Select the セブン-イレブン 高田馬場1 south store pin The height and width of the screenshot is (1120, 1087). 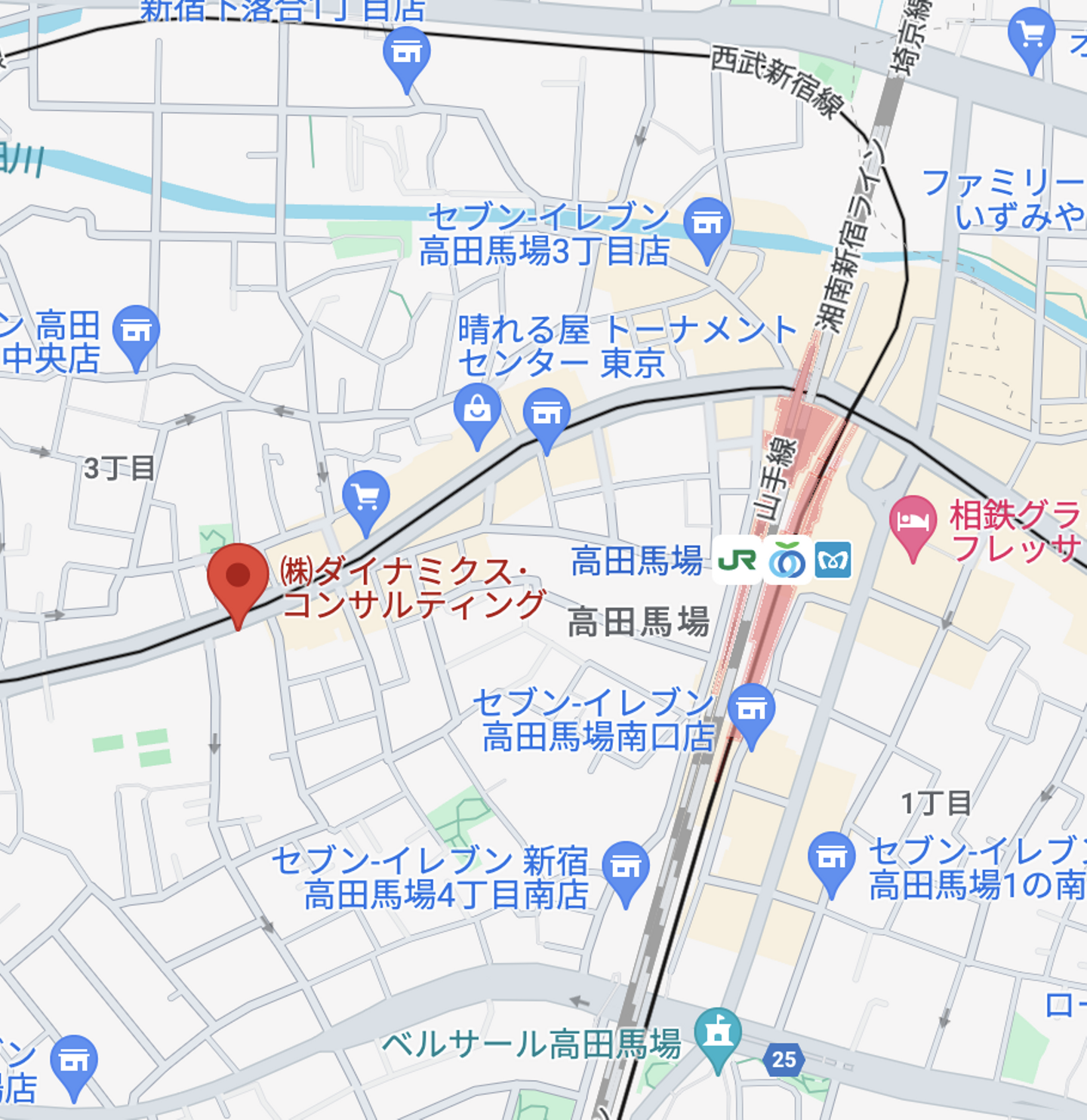(x=831, y=858)
